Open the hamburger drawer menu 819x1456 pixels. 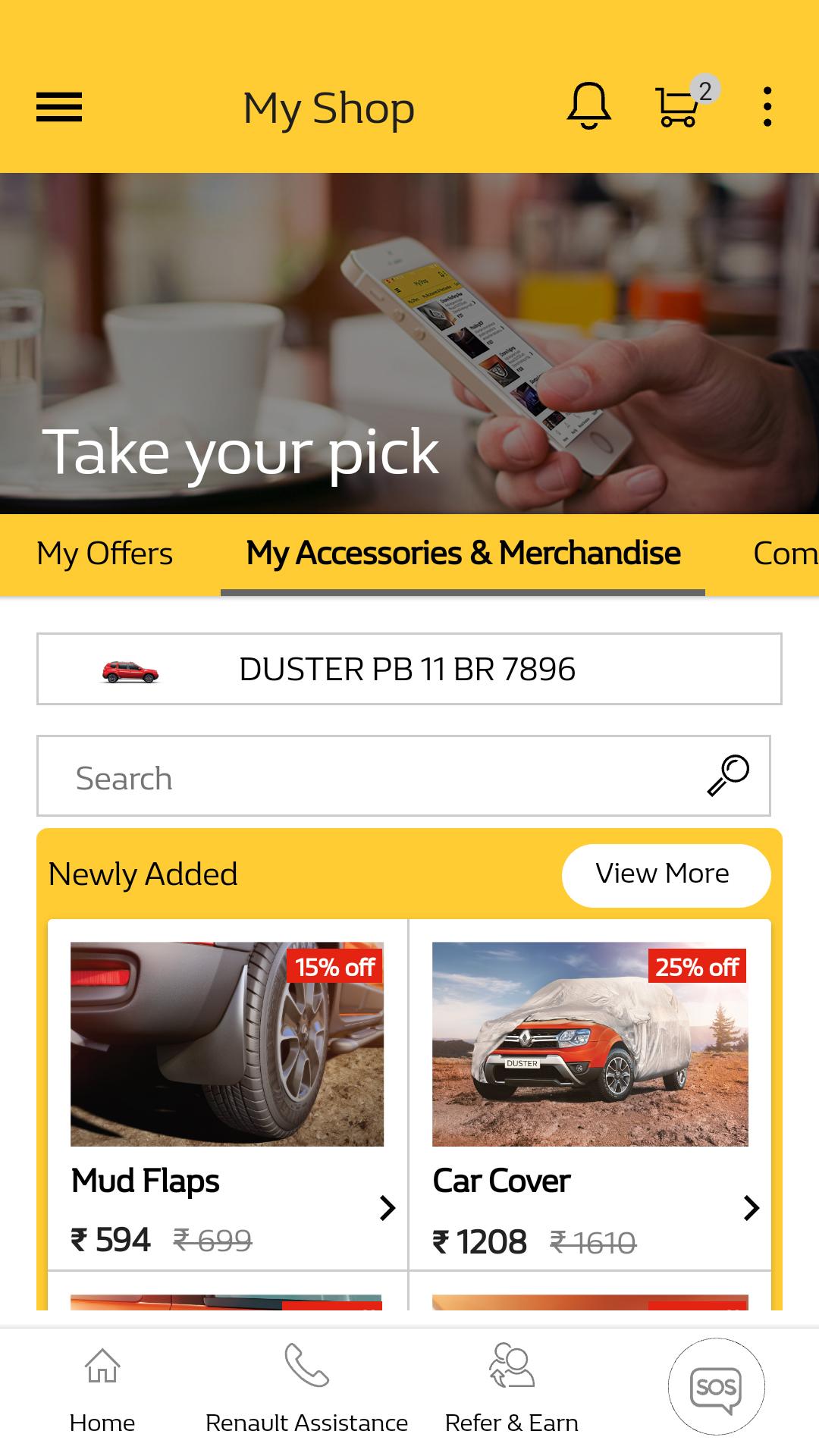point(59,107)
